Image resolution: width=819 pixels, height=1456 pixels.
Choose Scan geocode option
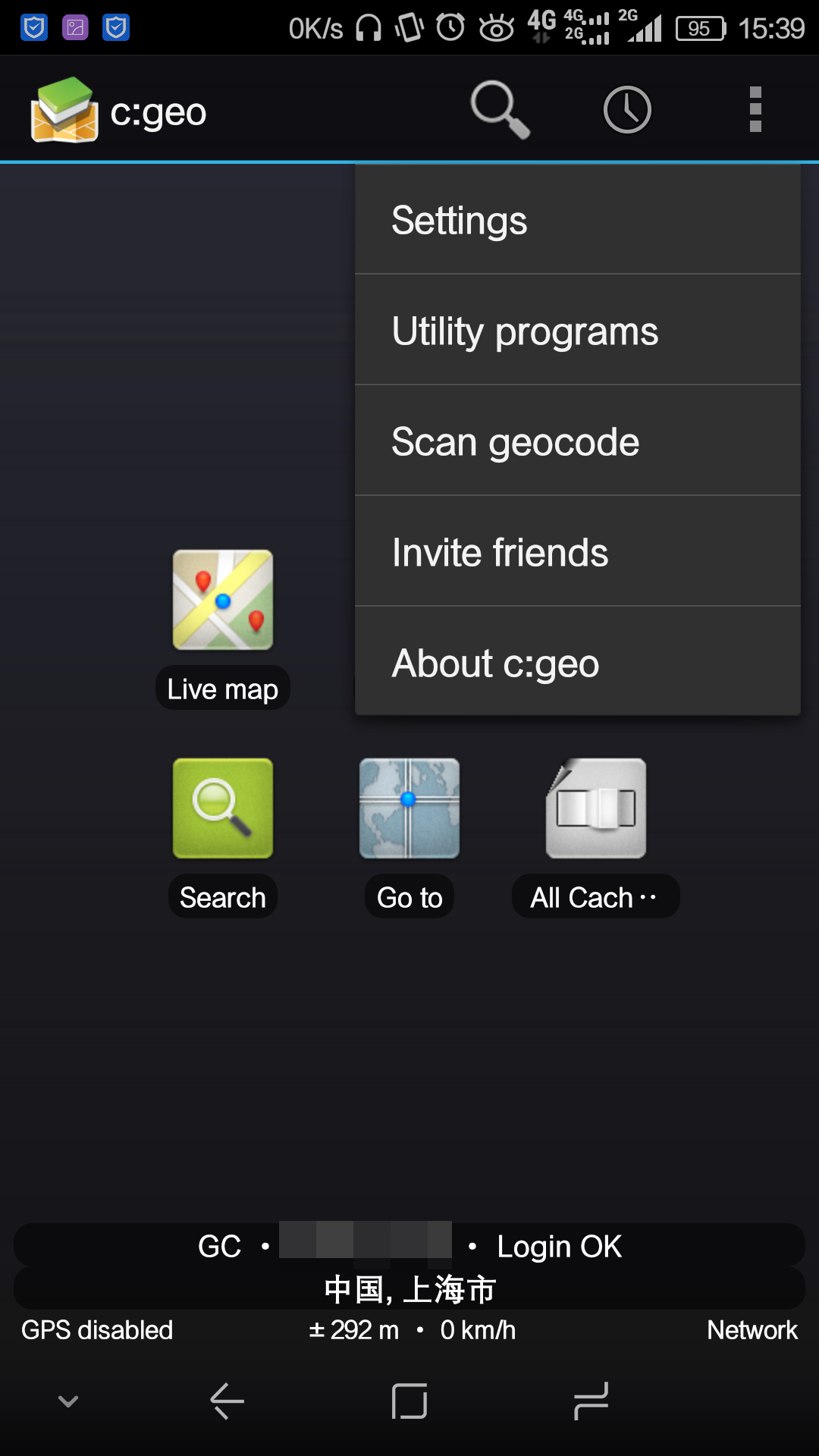[x=576, y=442]
